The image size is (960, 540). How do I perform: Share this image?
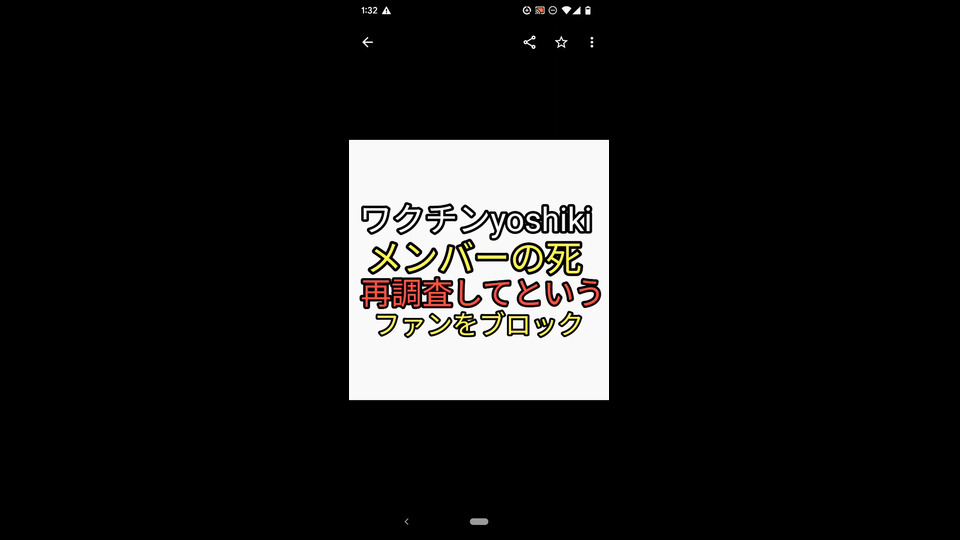[530, 42]
